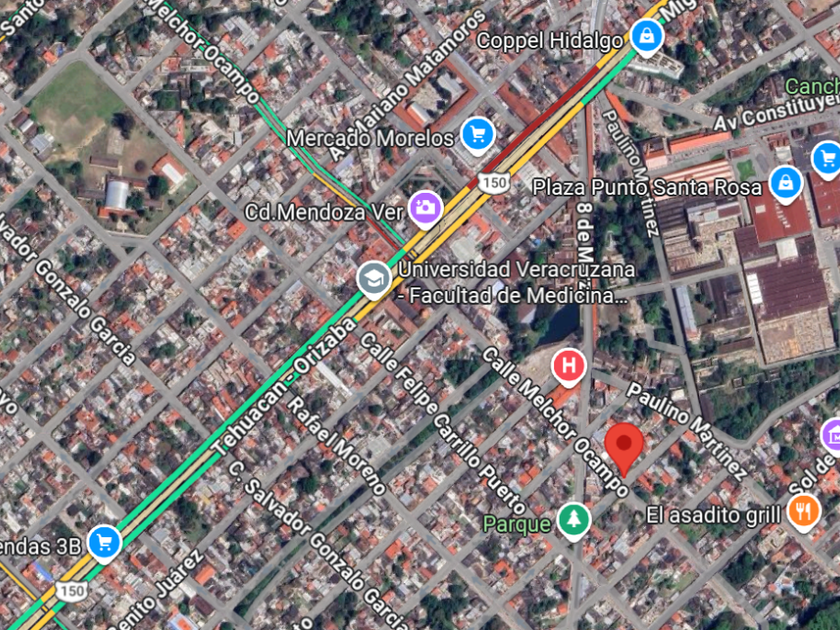
Task: Select the Mercado Morelos shopping marker
Action: click(x=477, y=133)
